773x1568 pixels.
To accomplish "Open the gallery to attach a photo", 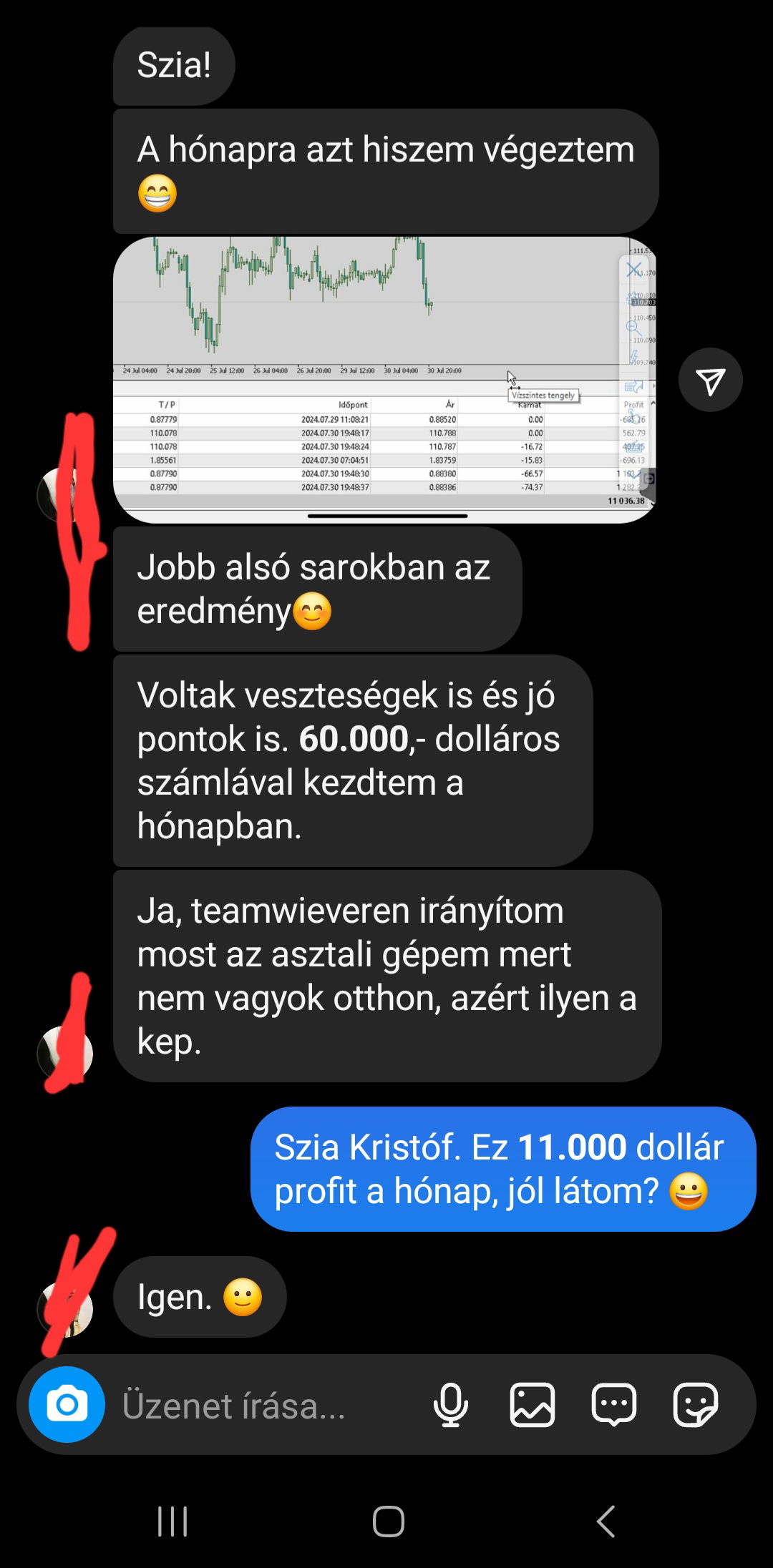I will pos(532,1405).
